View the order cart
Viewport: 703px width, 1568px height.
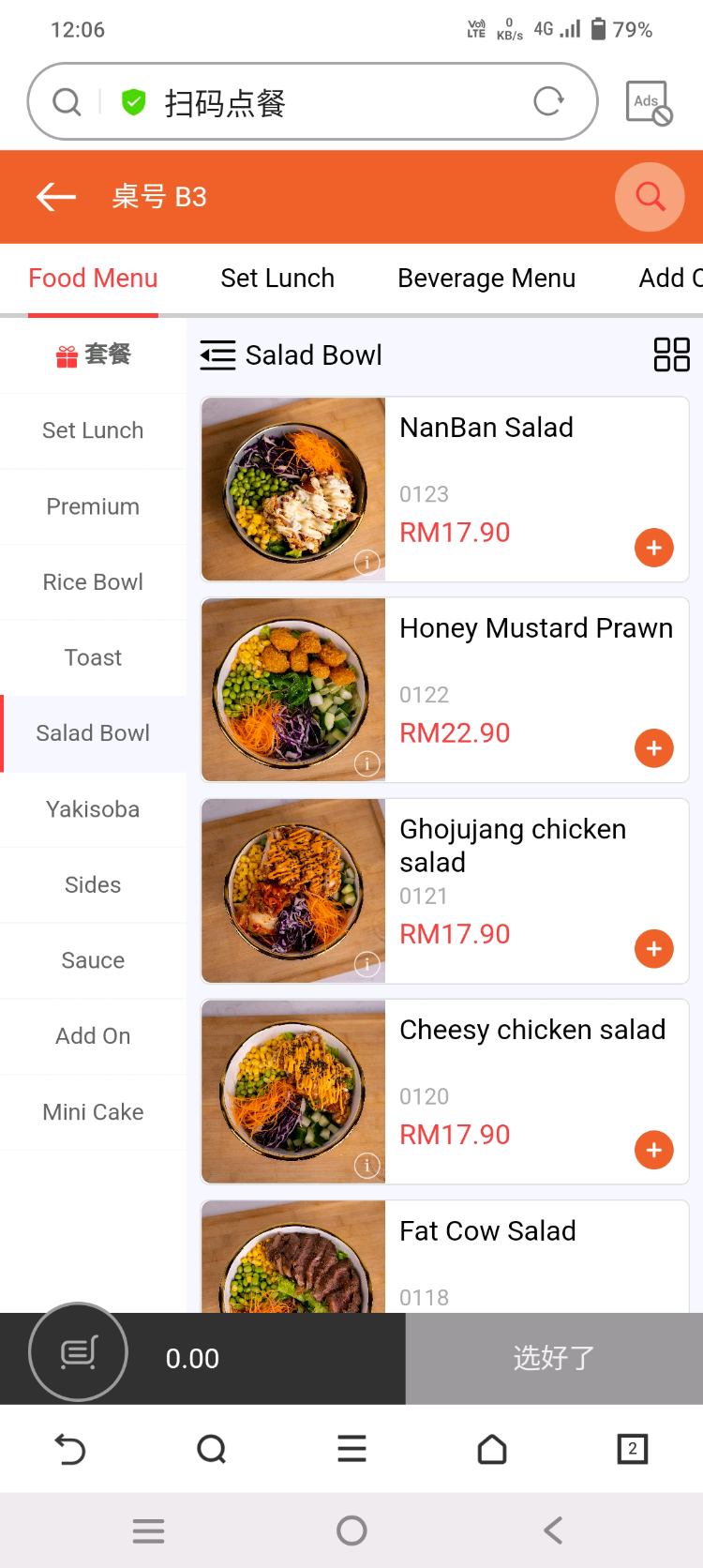[78, 1352]
